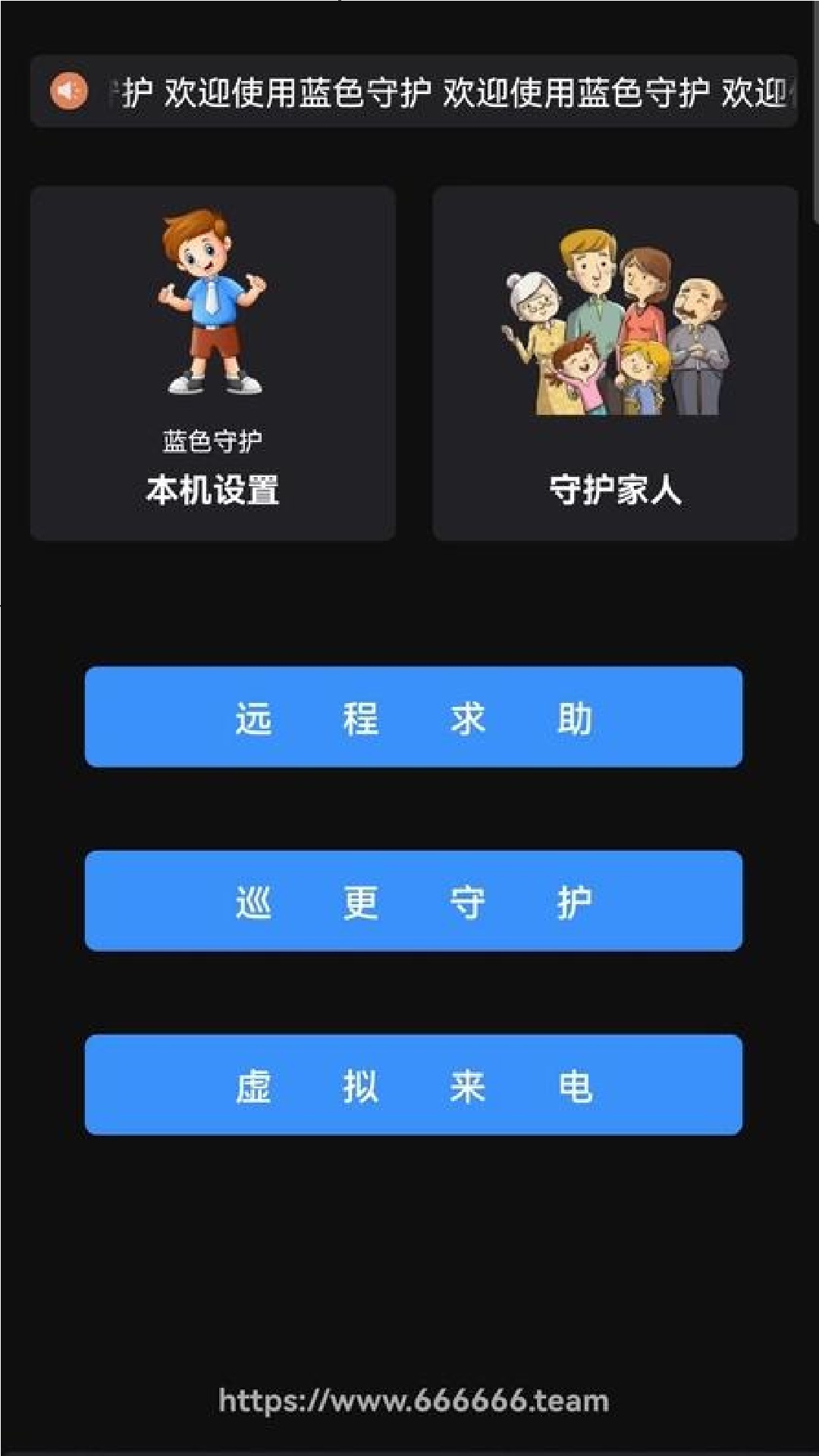The width and height of the screenshot is (819, 1456).
Task: Open the 本机设置 card
Action: pyautogui.click(x=212, y=362)
